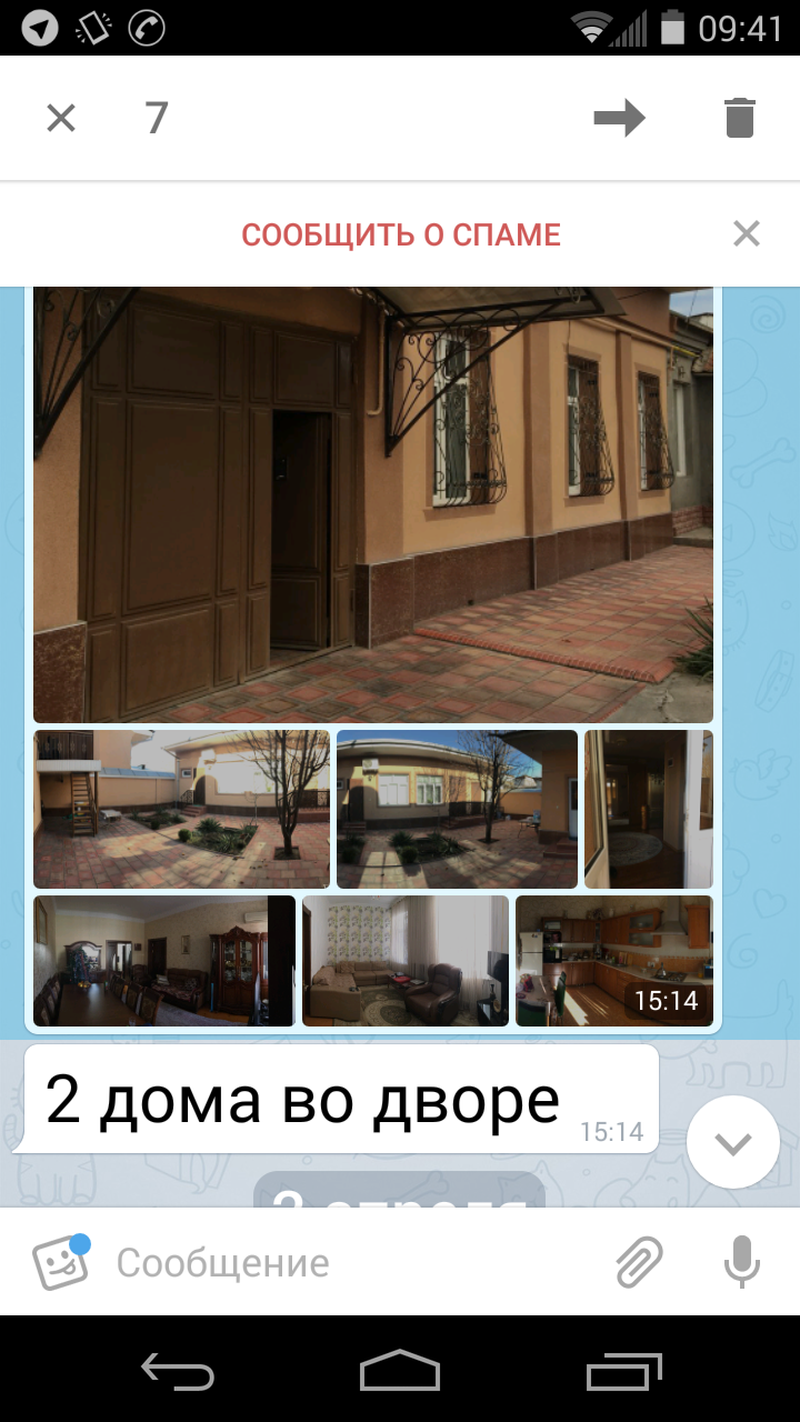Open the sticker and emoji panel
800x1422 pixels.
tap(60, 1262)
